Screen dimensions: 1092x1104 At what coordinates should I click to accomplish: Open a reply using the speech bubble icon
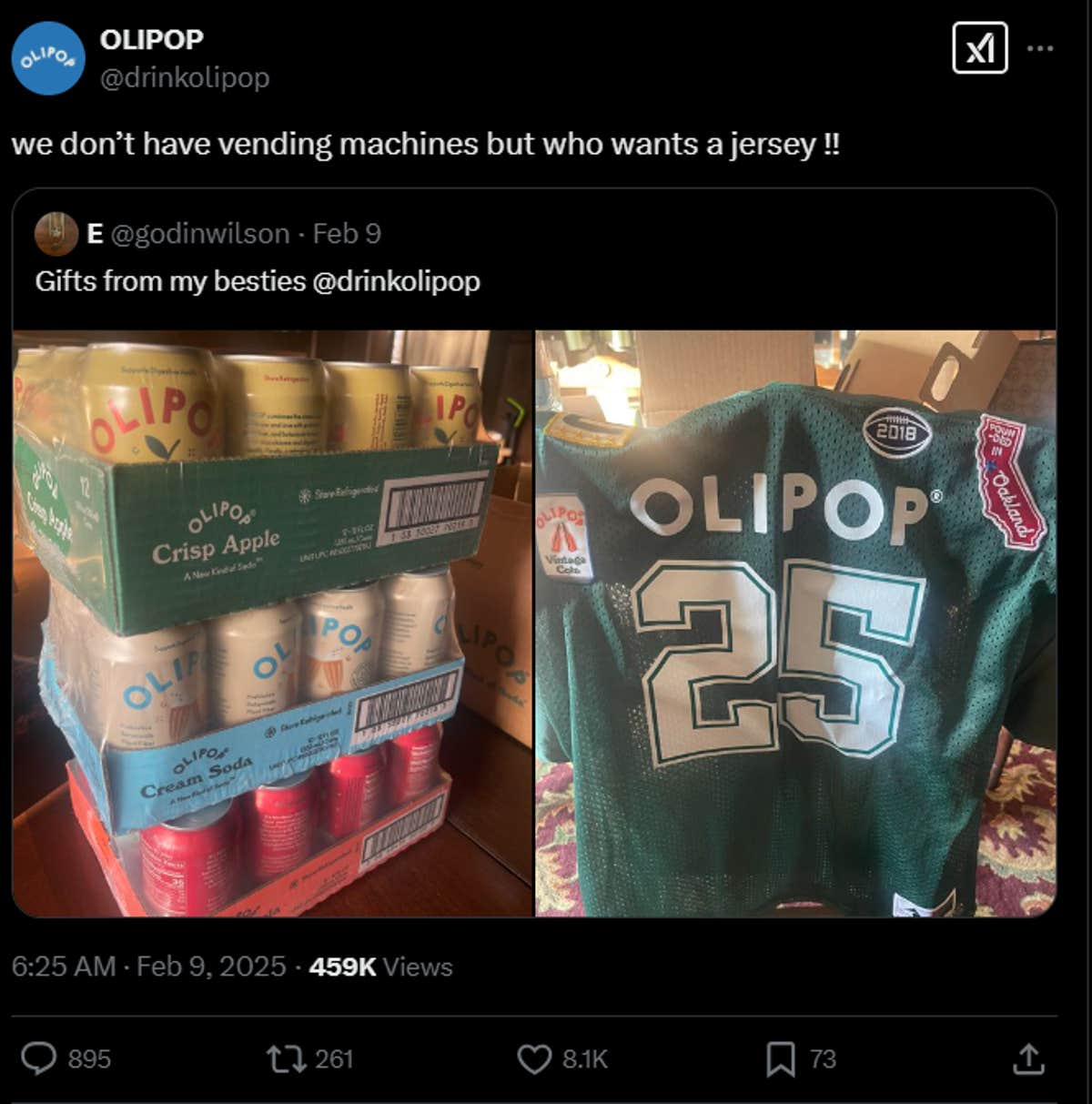(x=40, y=1058)
